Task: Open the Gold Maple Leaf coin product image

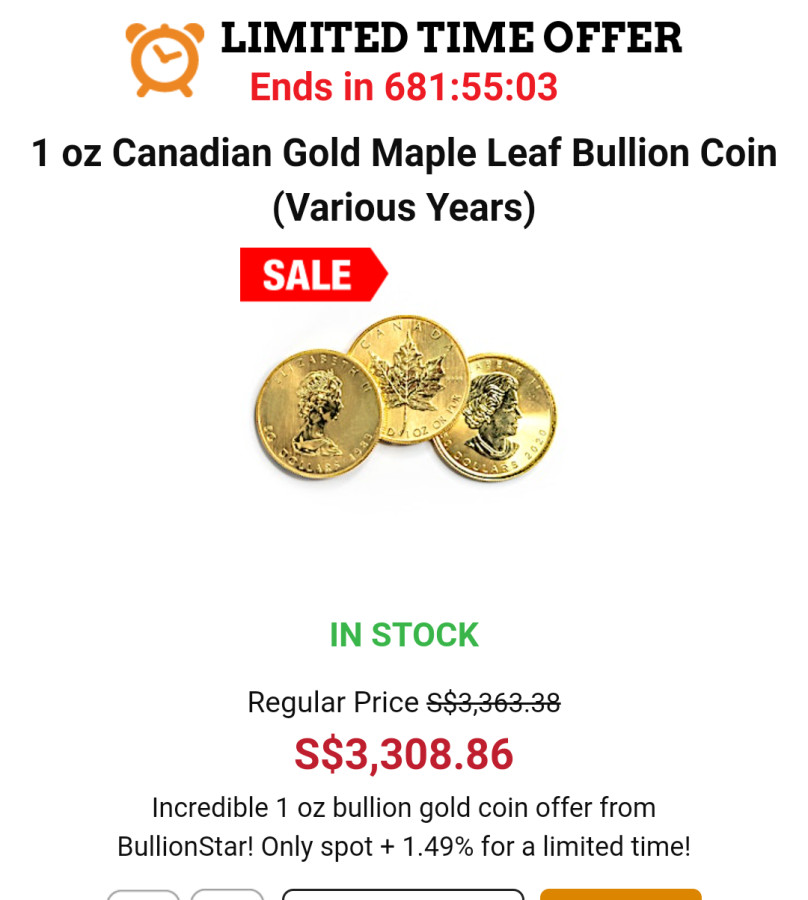Action: [x=404, y=402]
